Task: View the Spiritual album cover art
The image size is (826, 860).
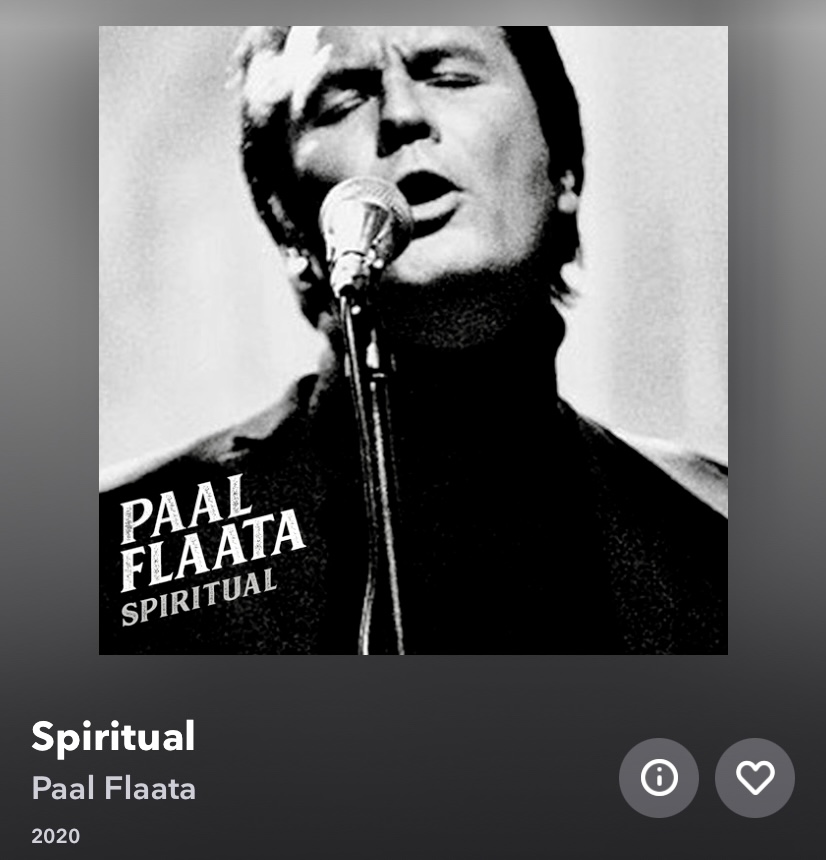Action: 413,340
